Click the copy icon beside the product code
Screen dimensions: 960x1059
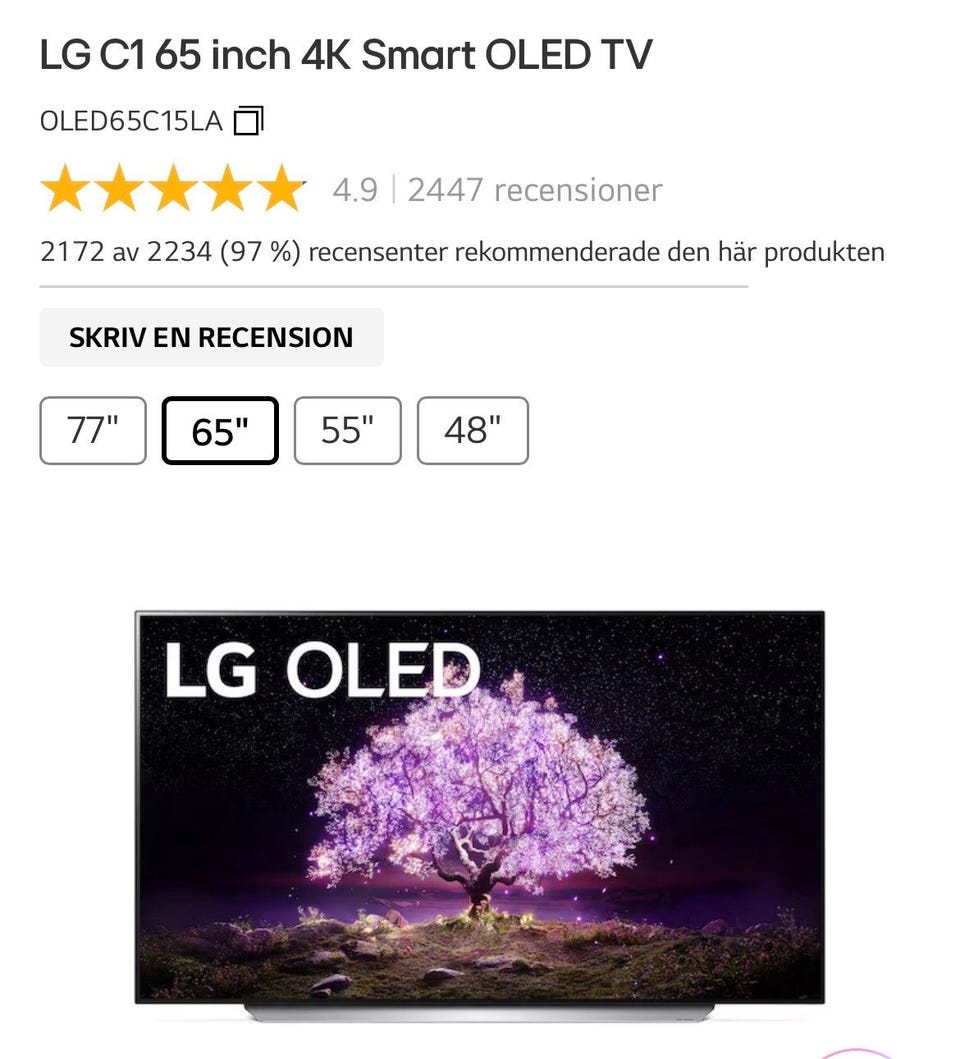coord(249,118)
